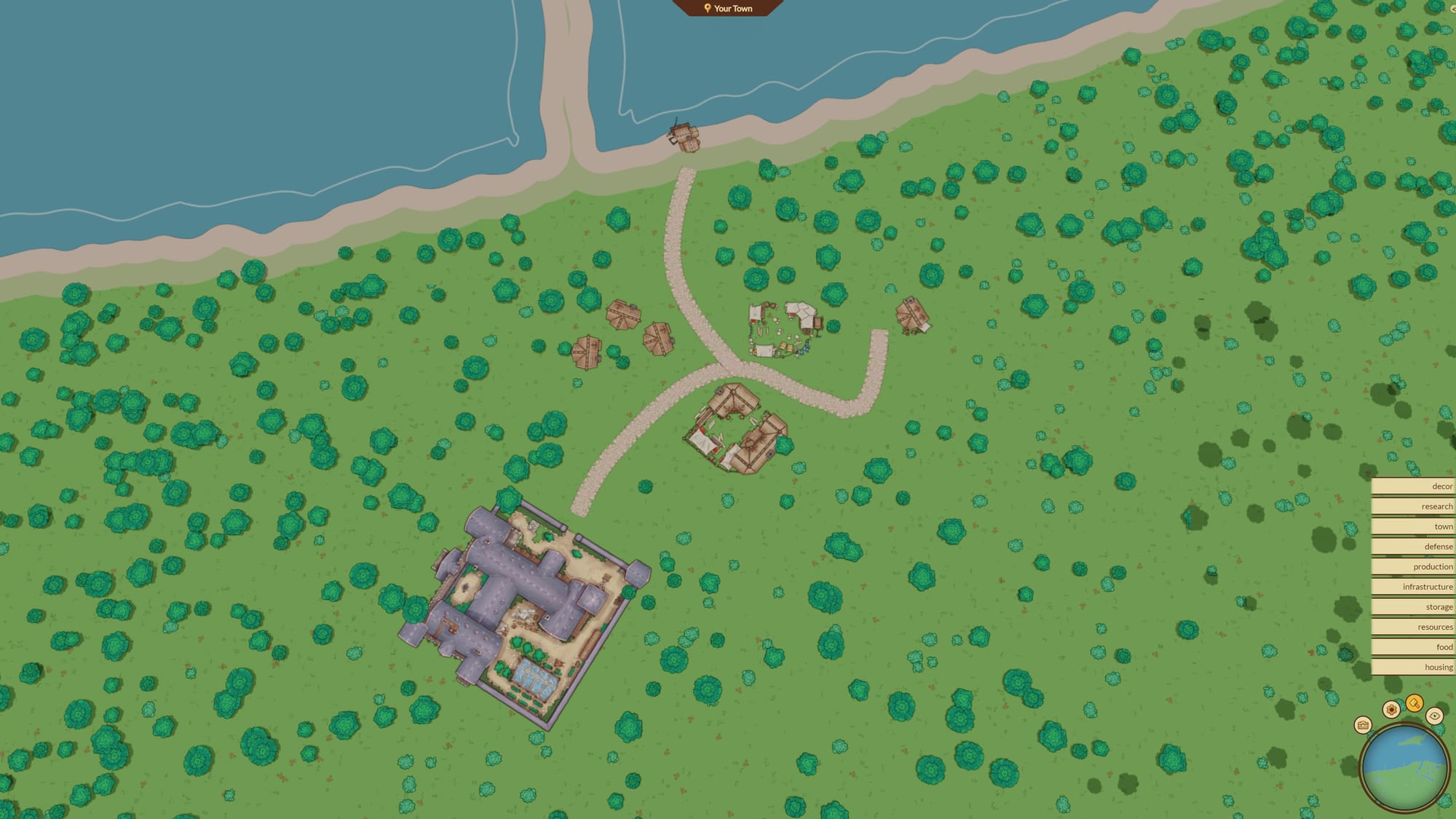Open the storage category

(x=1413, y=606)
